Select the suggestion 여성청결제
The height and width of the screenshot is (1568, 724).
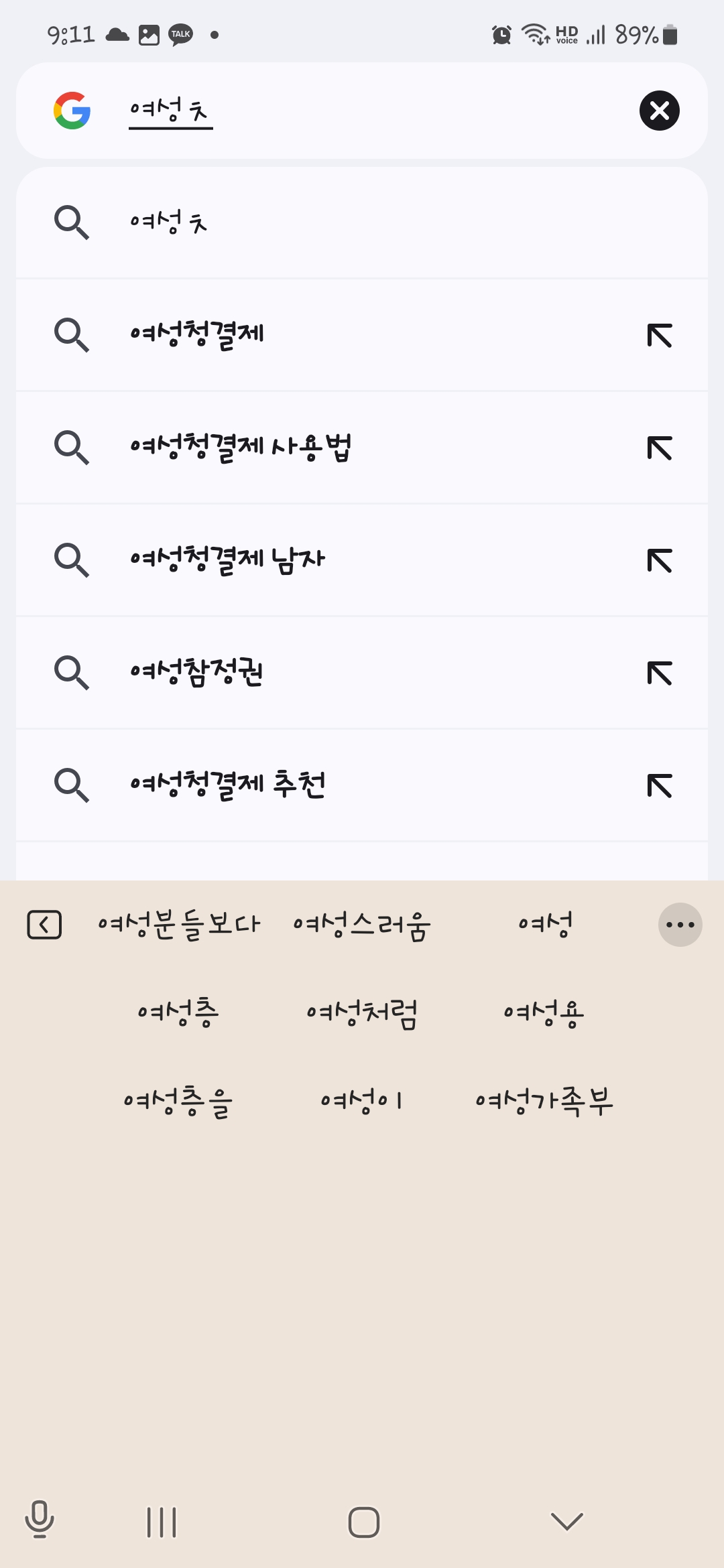pos(362,335)
